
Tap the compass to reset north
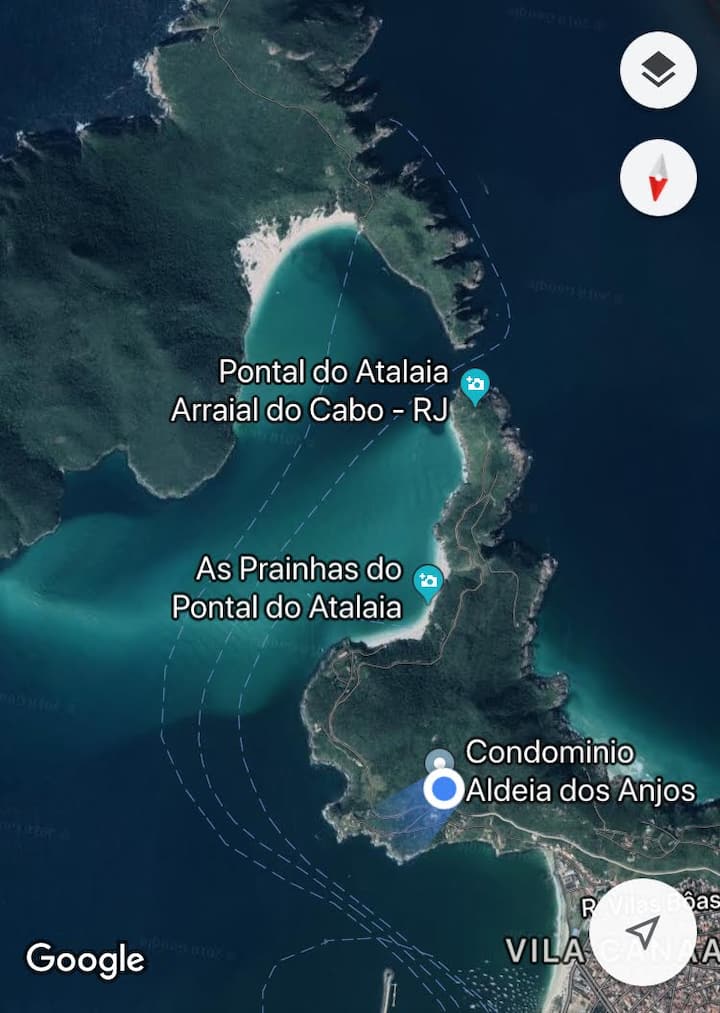(657, 178)
